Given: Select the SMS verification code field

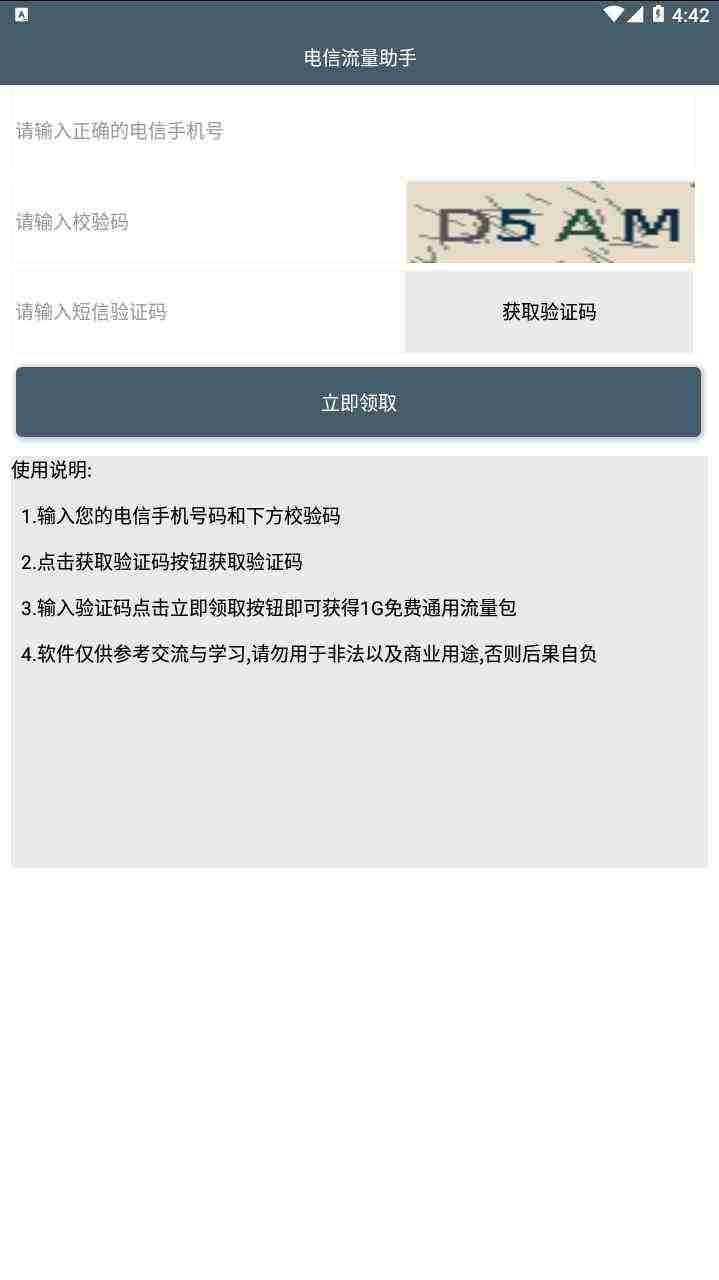Looking at the screenshot, I should 208,312.
